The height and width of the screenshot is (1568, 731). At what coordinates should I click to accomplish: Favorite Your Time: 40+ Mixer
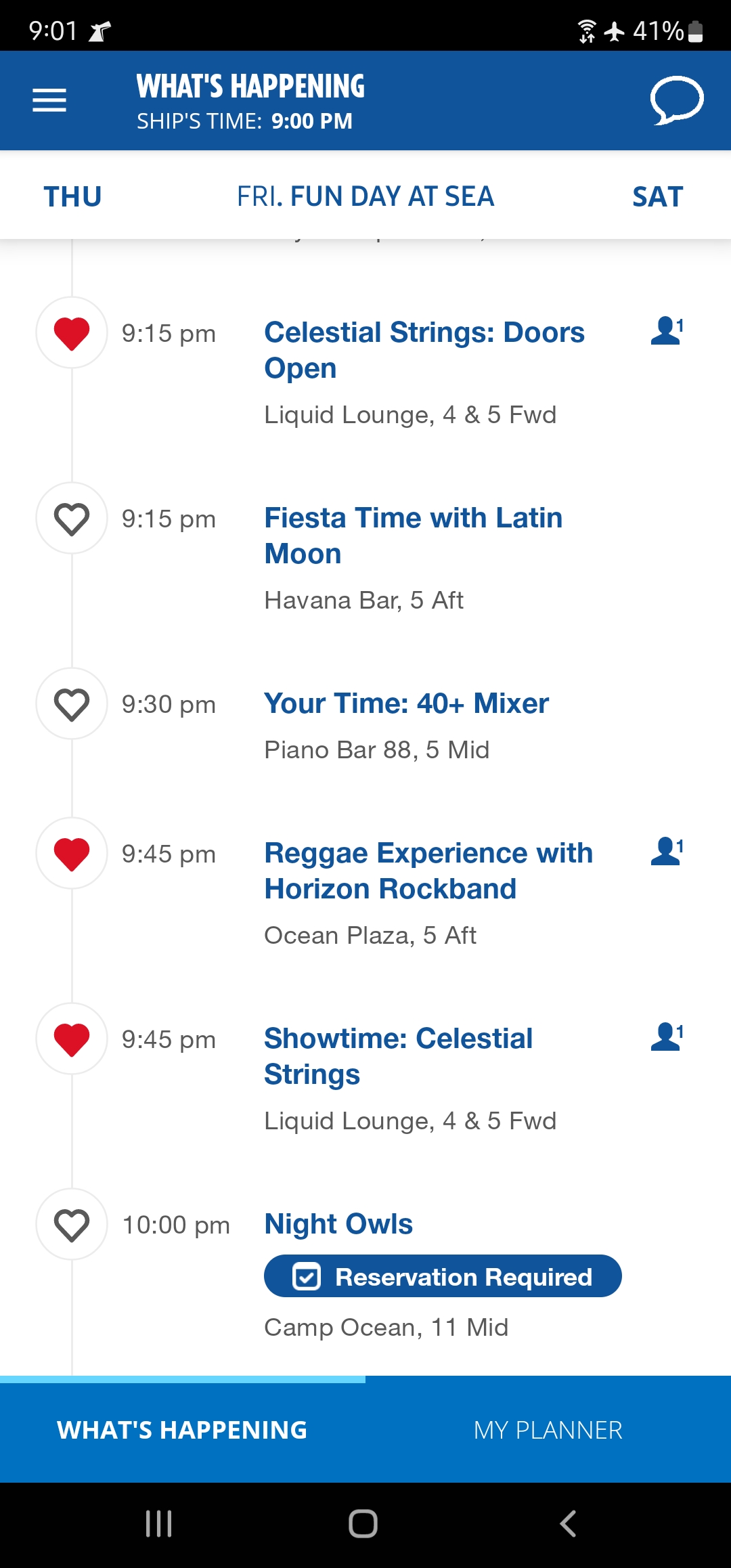[x=72, y=704]
